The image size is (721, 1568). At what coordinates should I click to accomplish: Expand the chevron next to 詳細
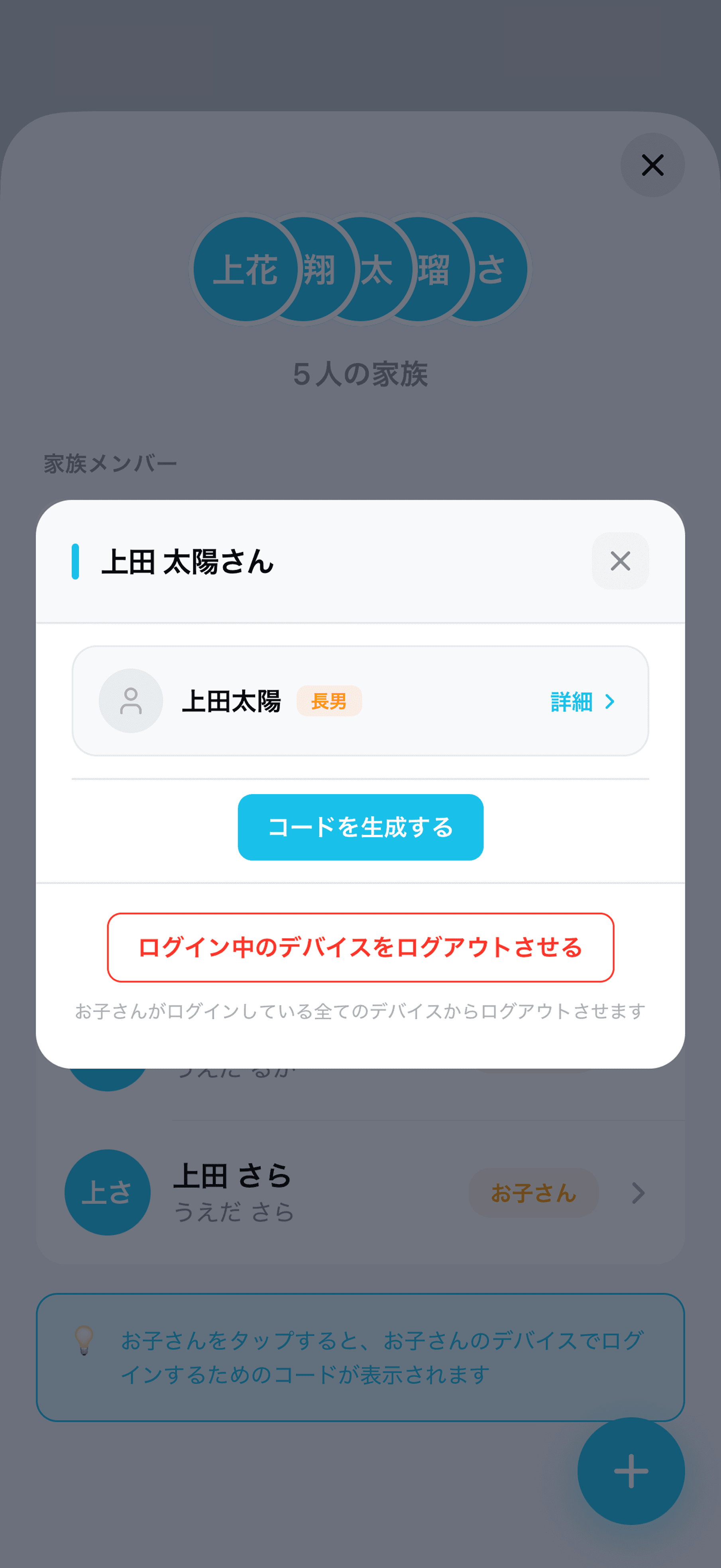611,701
